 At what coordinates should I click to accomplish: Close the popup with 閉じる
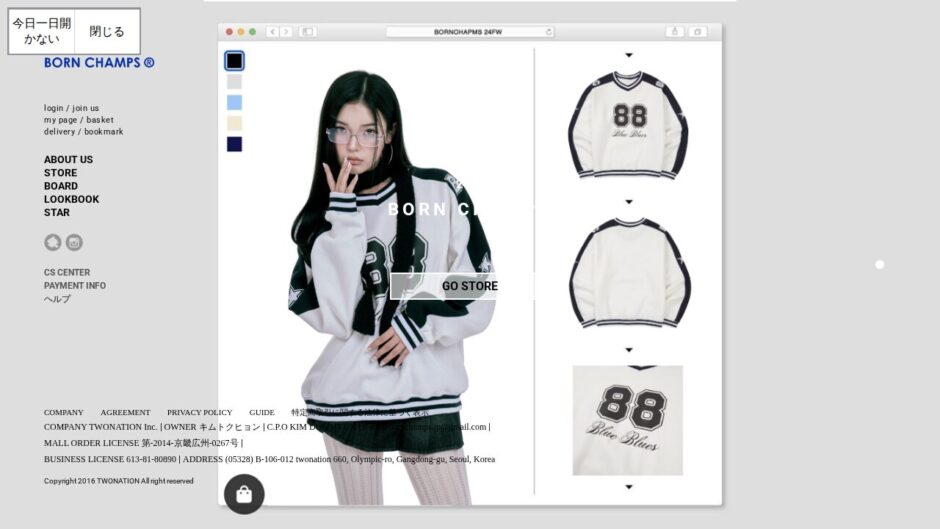(107, 31)
